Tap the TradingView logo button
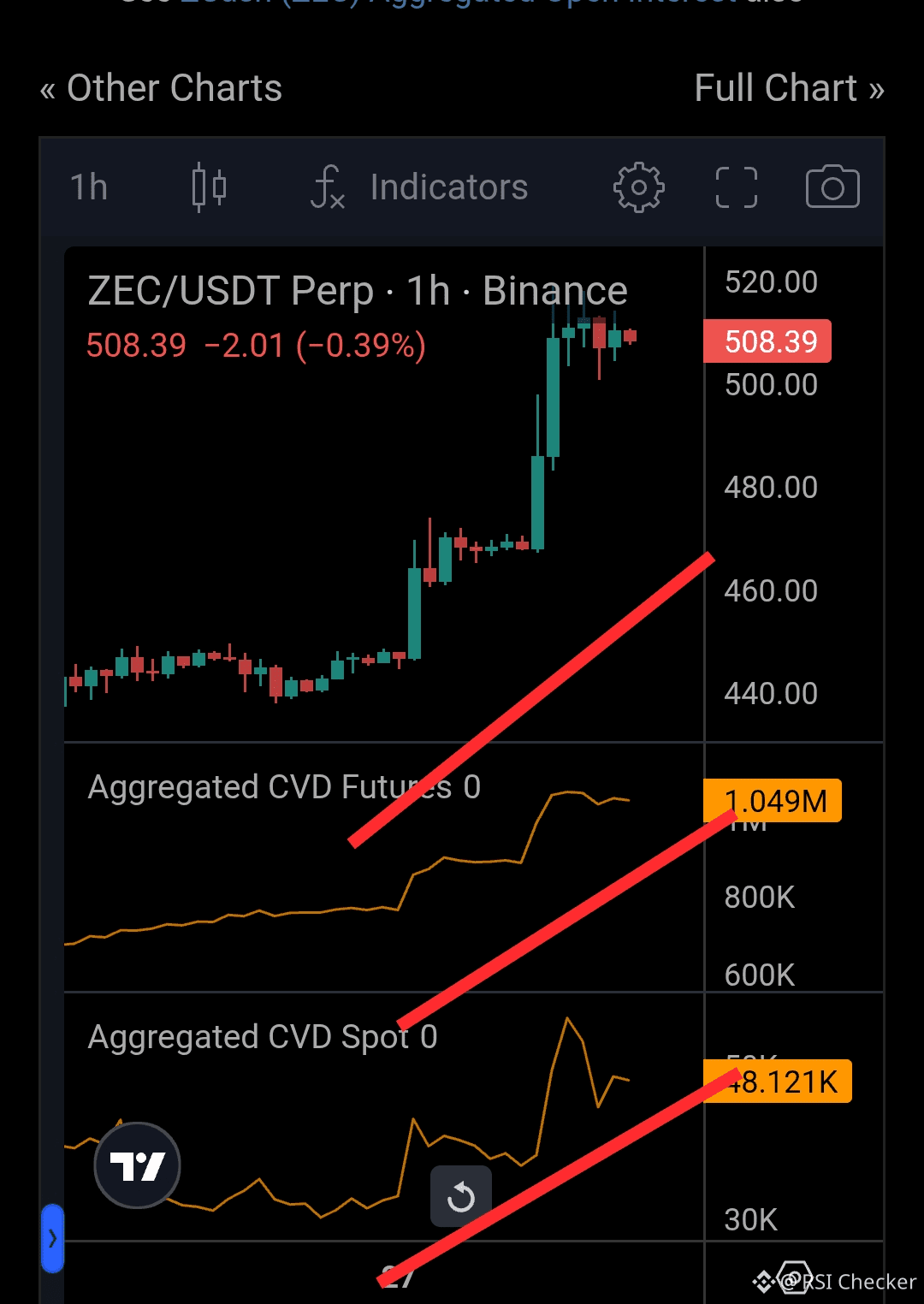This screenshot has width=924, height=1304. pyautogui.click(x=137, y=1165)
